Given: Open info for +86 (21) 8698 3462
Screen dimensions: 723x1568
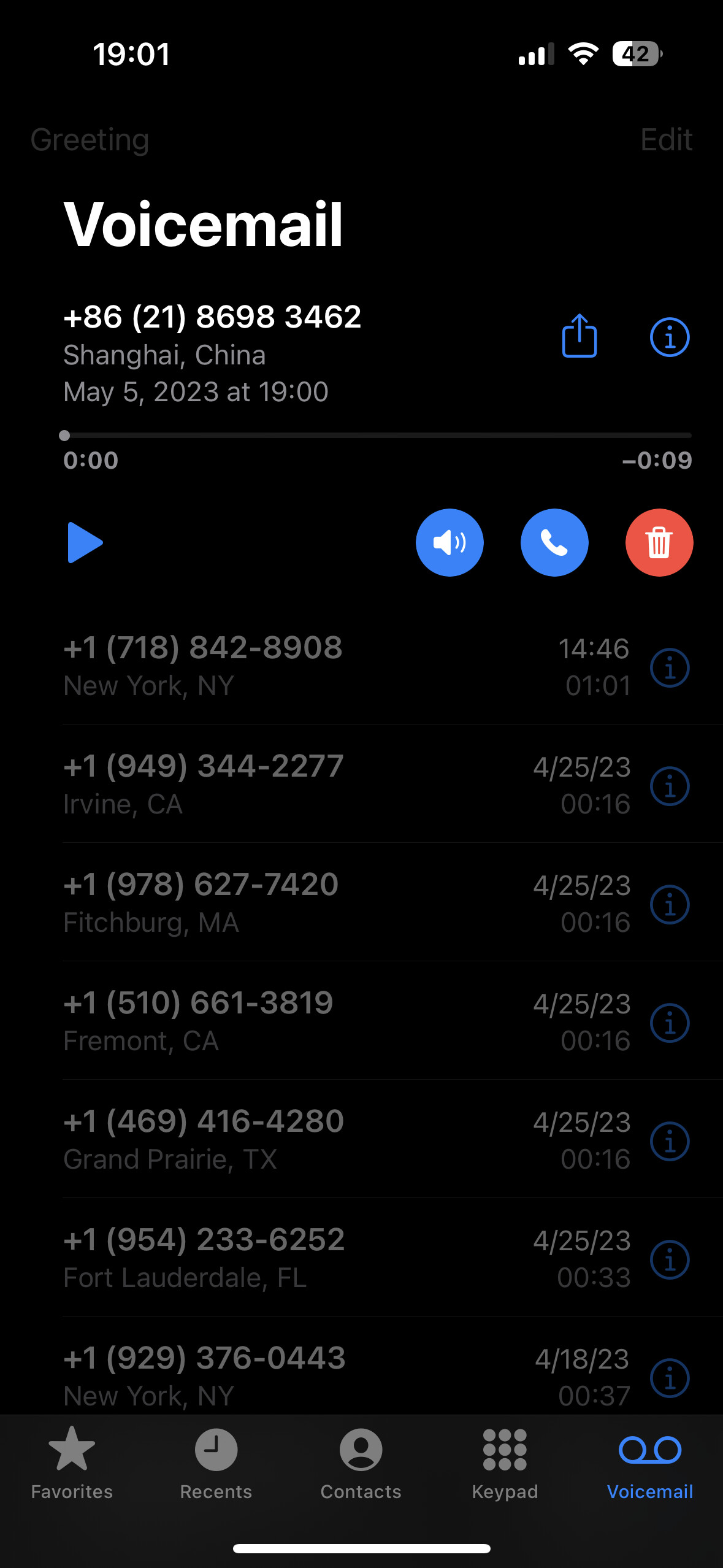Looking at the screenshot, I should tap(670, 337).
